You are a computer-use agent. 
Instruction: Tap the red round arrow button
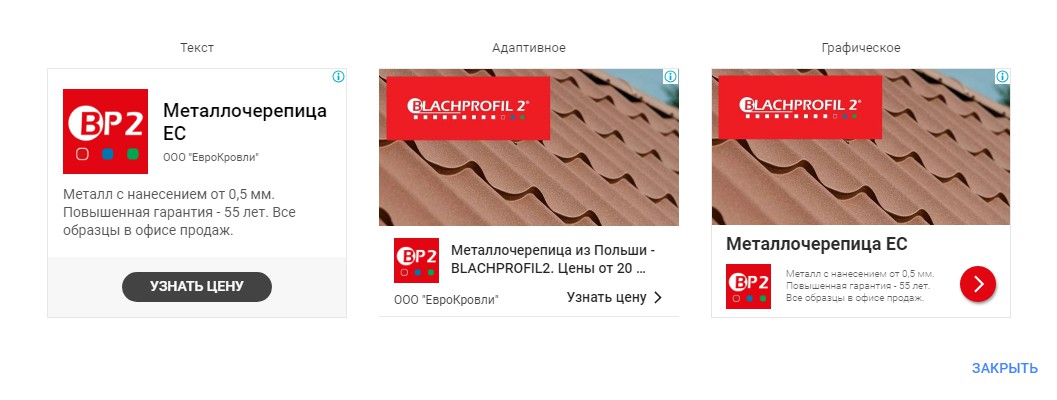[x=978, y=284]
